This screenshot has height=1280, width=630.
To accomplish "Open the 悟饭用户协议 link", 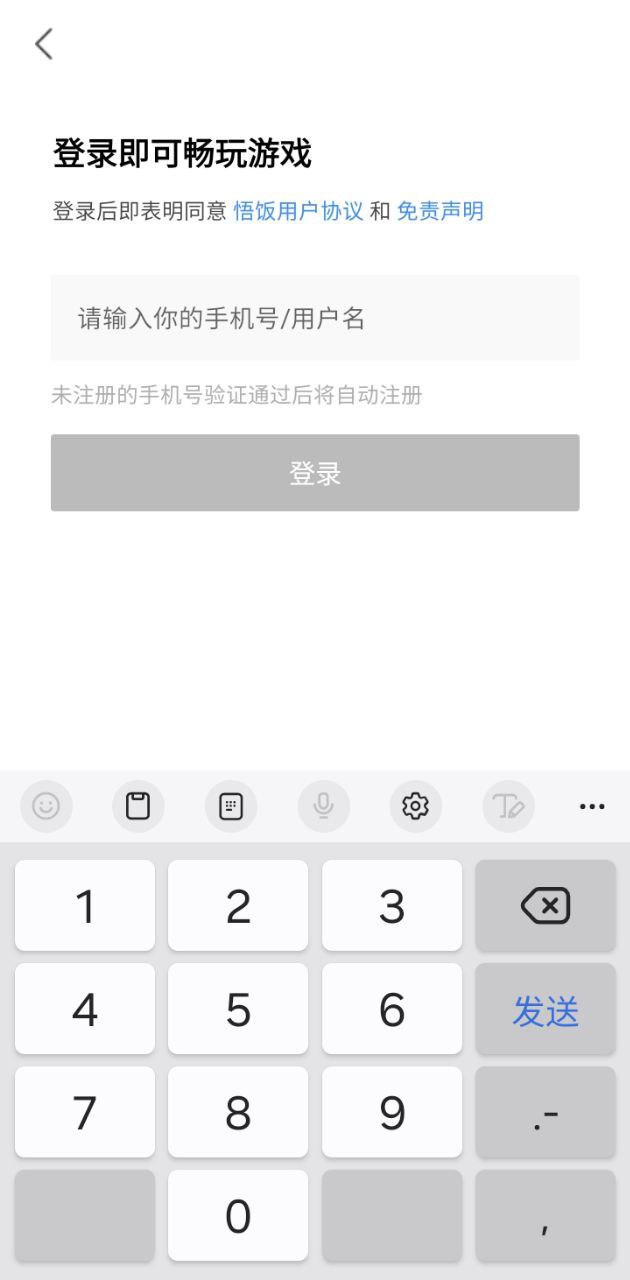I will (298, 211).
